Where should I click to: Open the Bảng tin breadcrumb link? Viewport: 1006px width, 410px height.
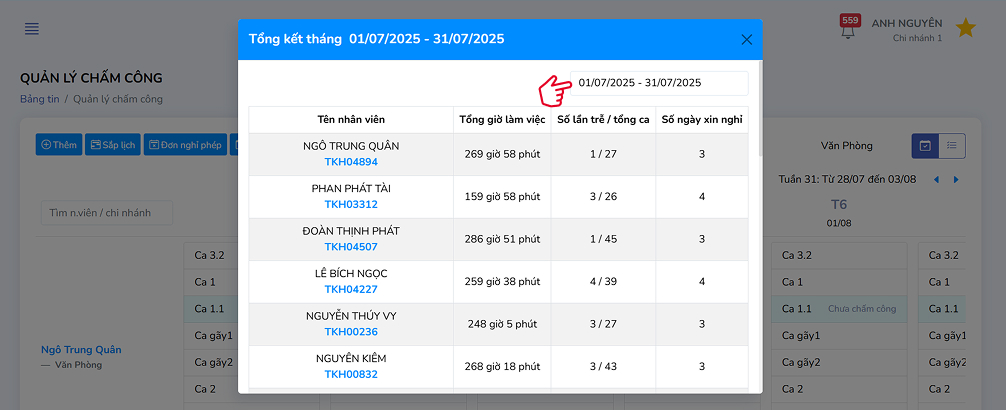(39, 99)
